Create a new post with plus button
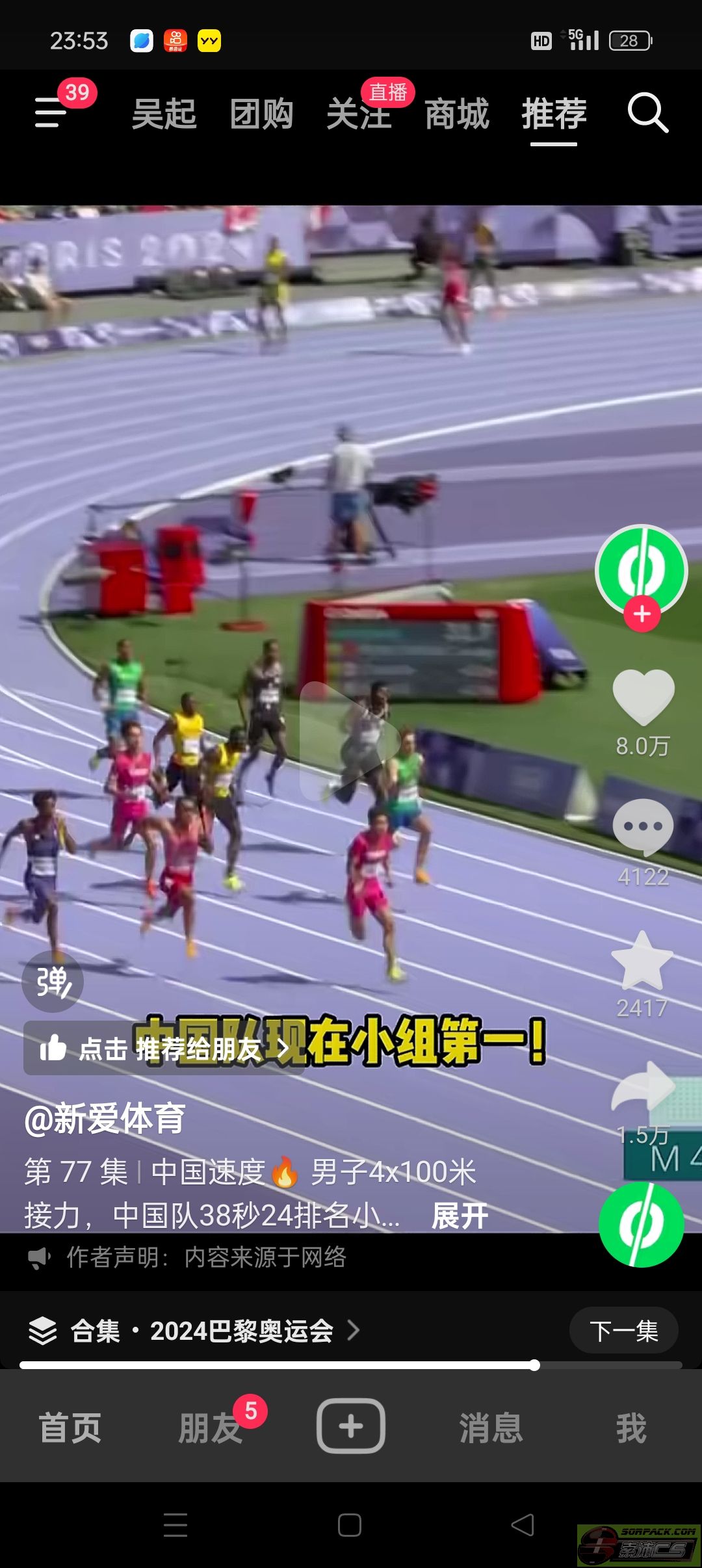Viewport: 702px width, 1568px height. [350, 1426]
